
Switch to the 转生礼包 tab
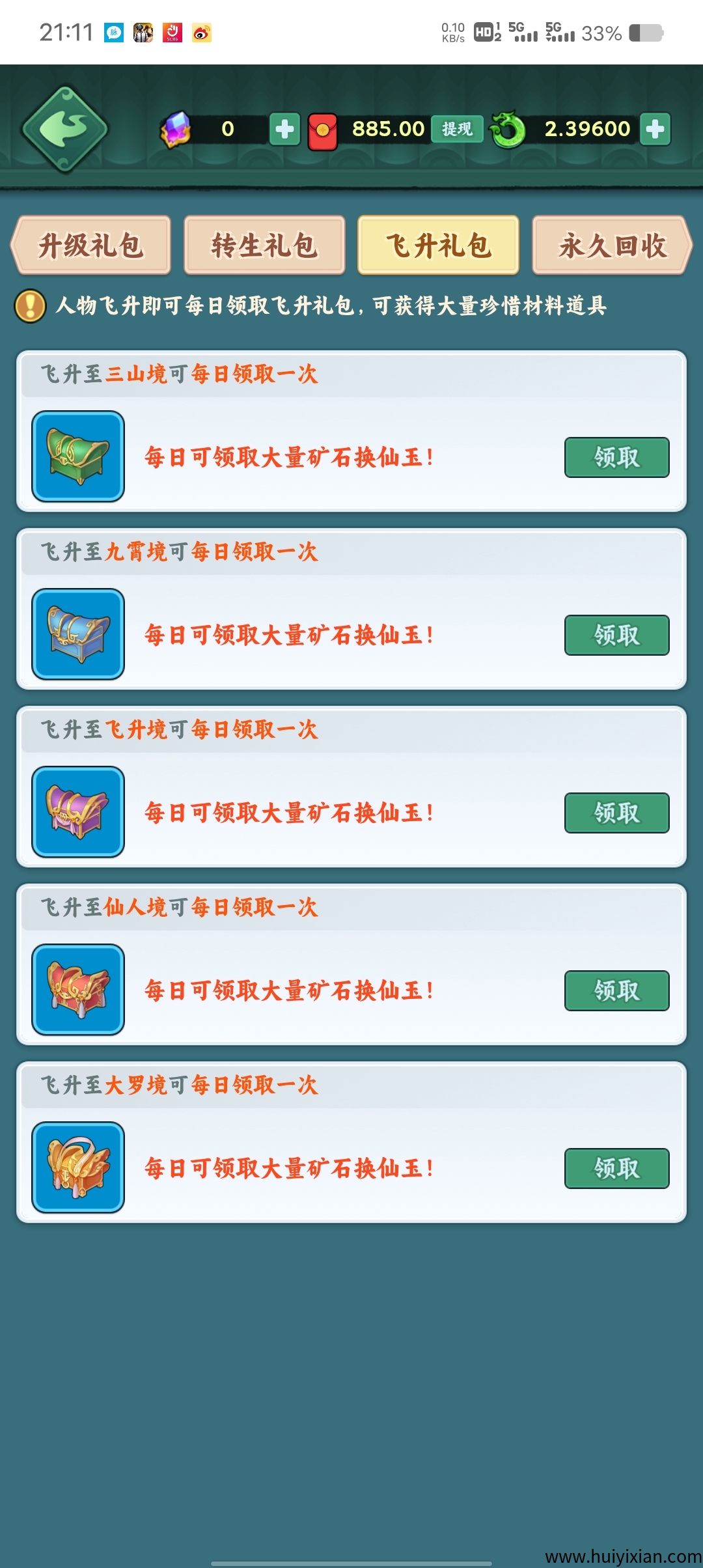(x=264, y=245)
